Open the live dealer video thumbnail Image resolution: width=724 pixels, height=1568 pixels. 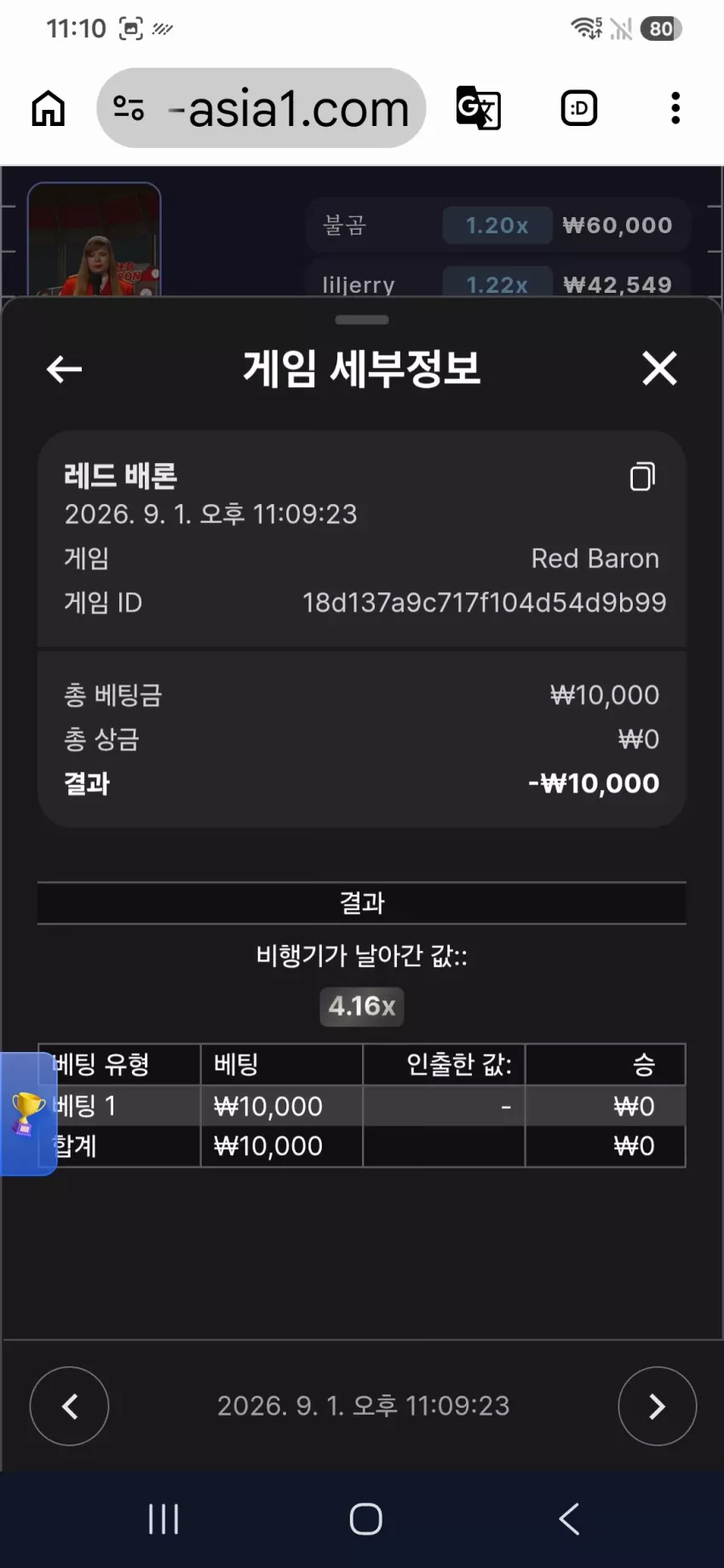[95, 240]
